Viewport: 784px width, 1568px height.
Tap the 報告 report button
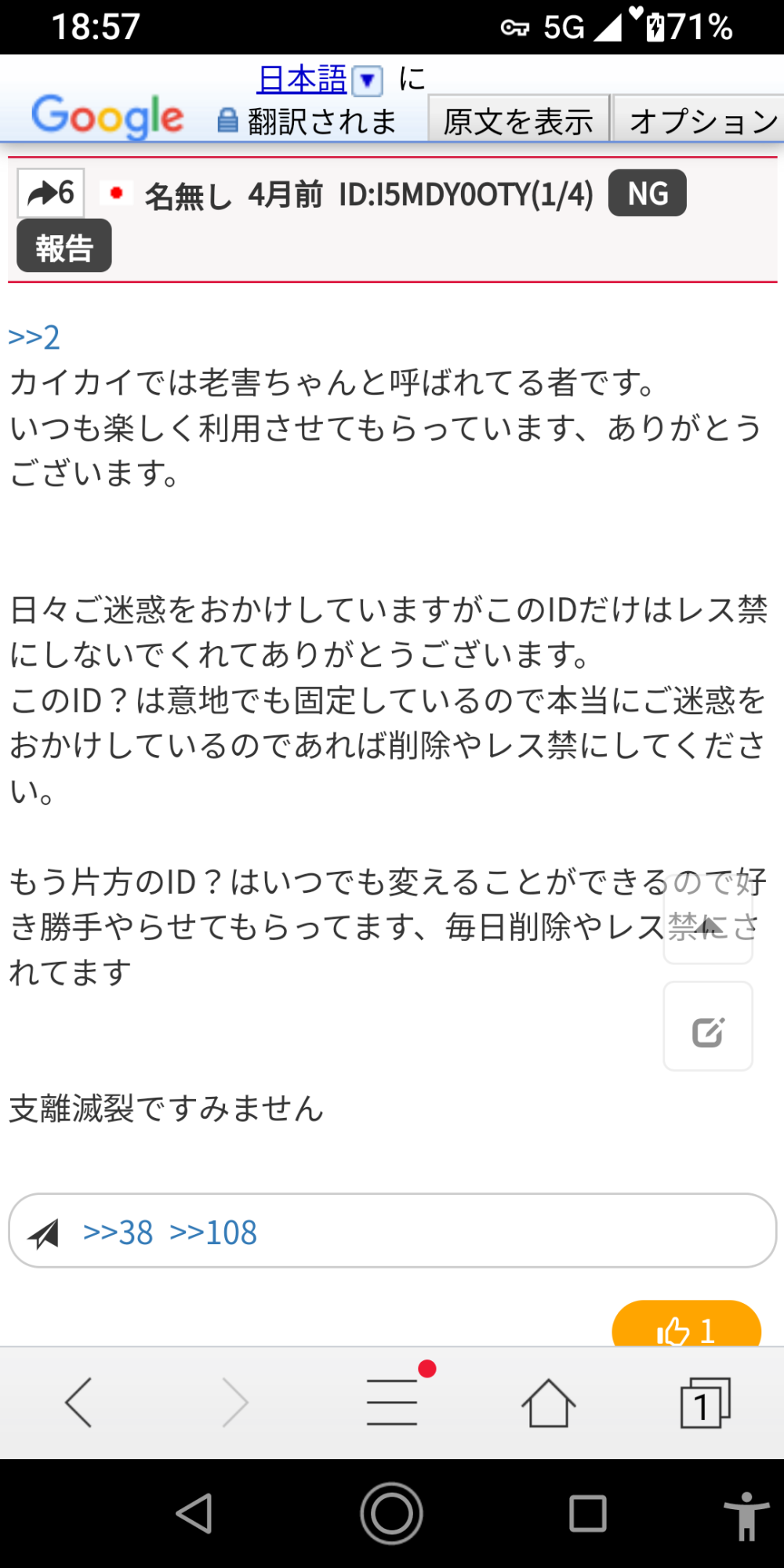[x=64, y=247]
